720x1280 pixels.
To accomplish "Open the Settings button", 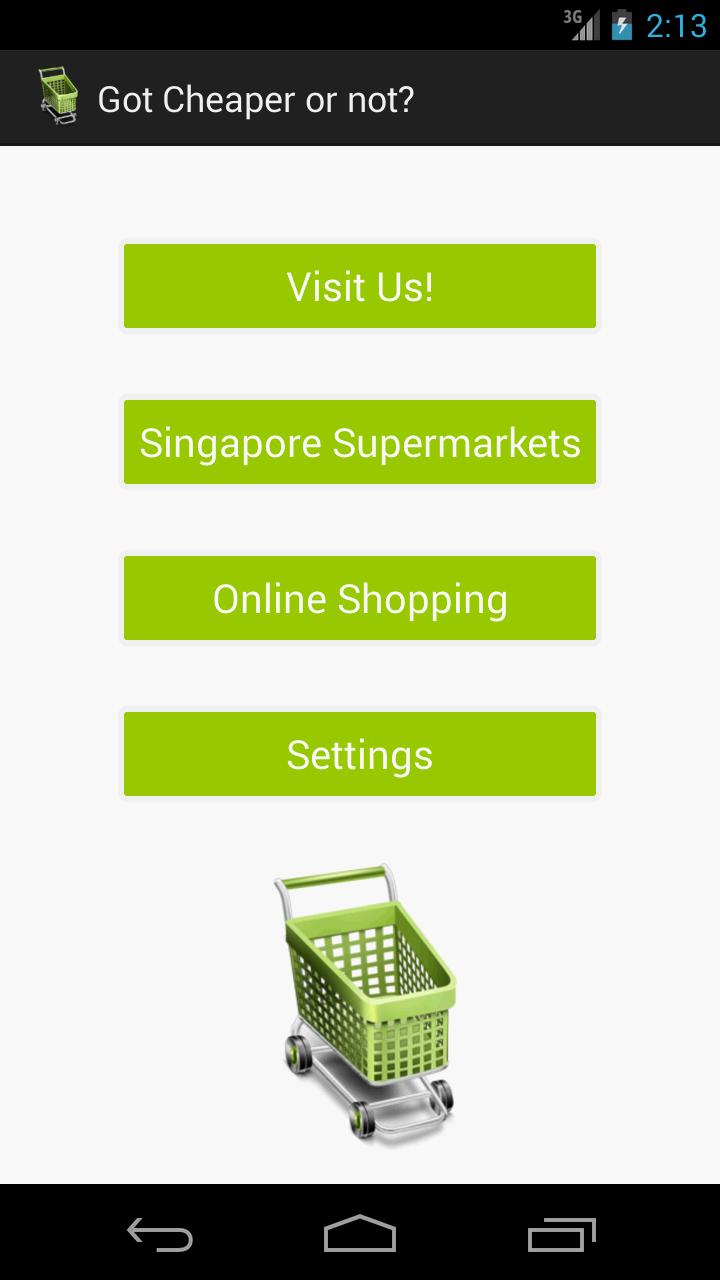I will (360, 754).
